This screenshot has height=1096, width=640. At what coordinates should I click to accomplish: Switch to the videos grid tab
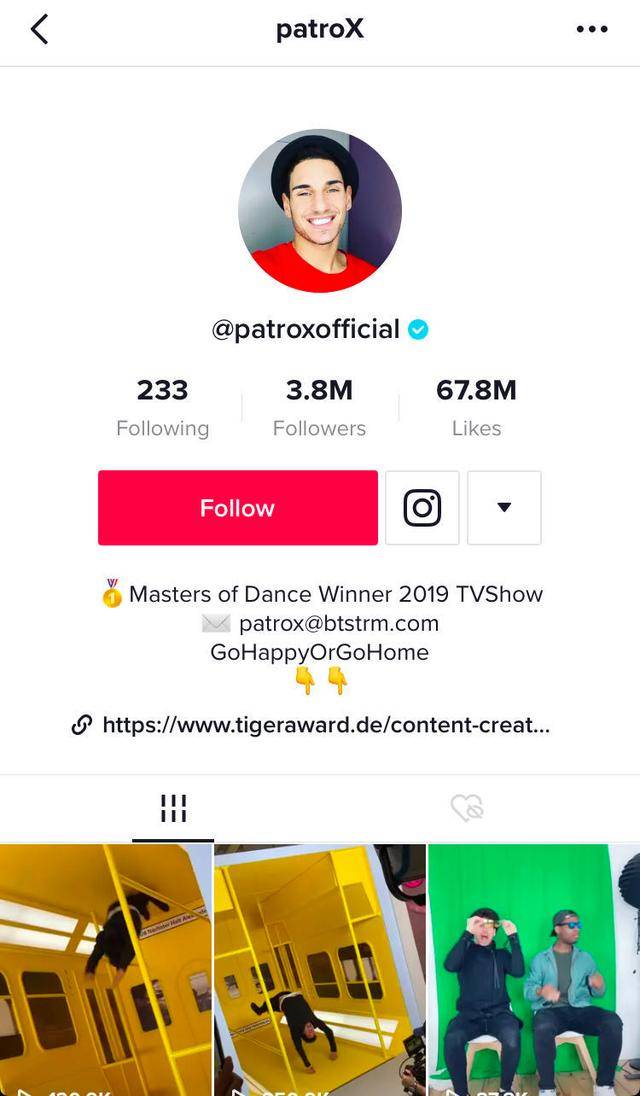[173, 808]
